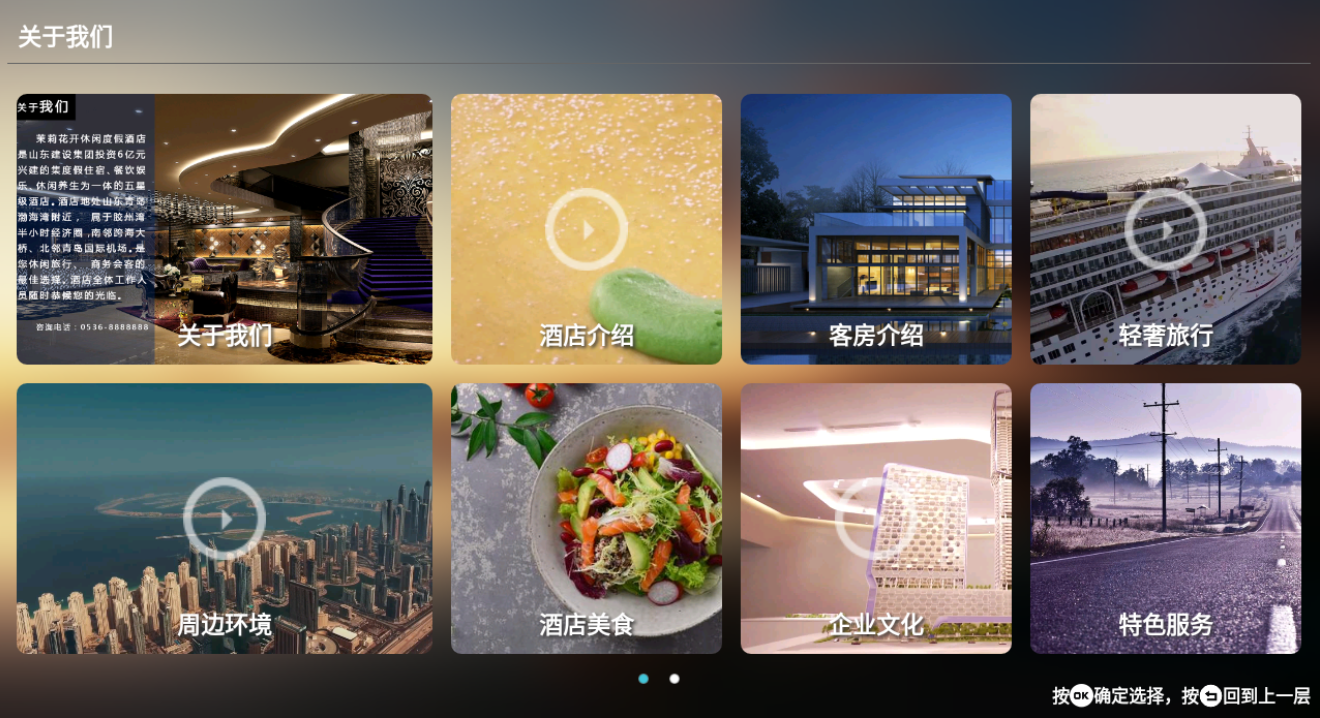
Task: Open the 关于我们 tile
Action: coord(224,229)
